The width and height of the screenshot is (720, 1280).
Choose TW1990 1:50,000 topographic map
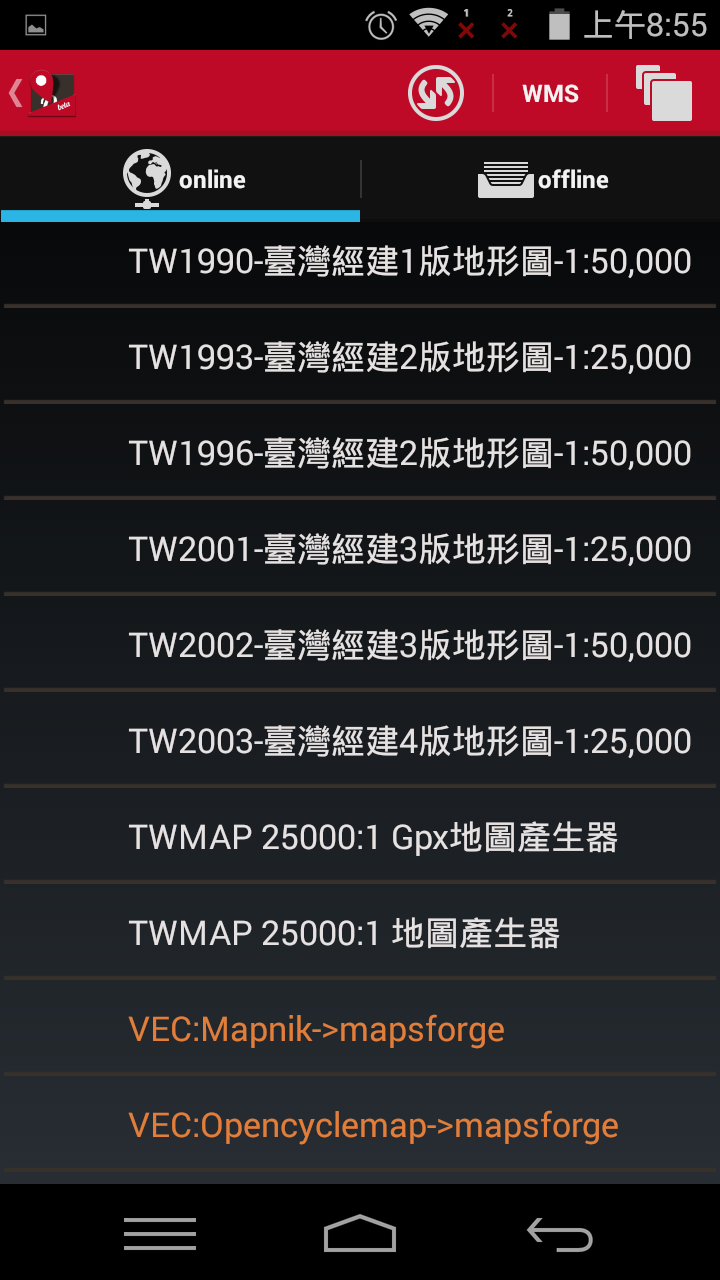point(360,262)
